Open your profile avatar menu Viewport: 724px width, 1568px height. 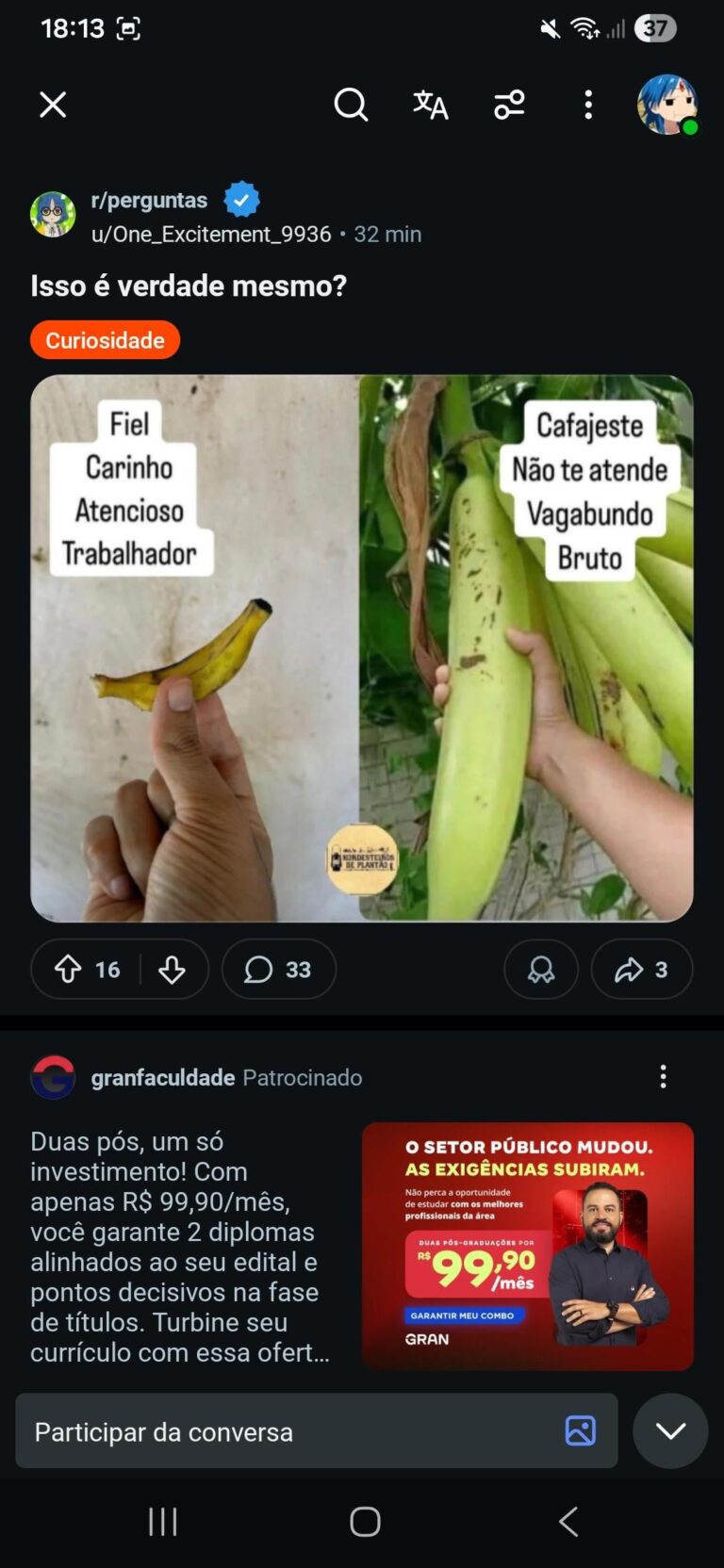tap(667, 105)
